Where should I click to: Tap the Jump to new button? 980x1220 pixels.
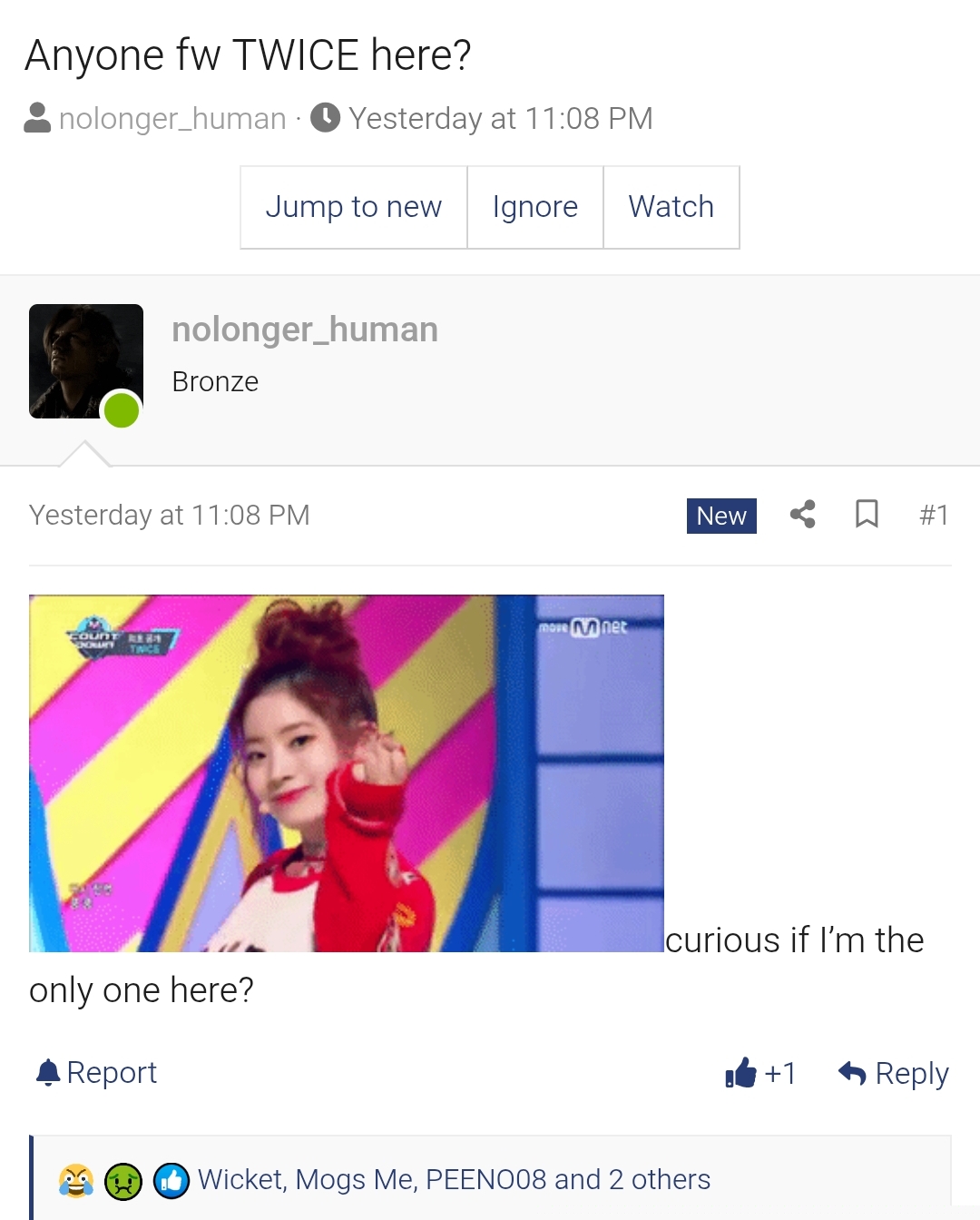tap(353, 207)
